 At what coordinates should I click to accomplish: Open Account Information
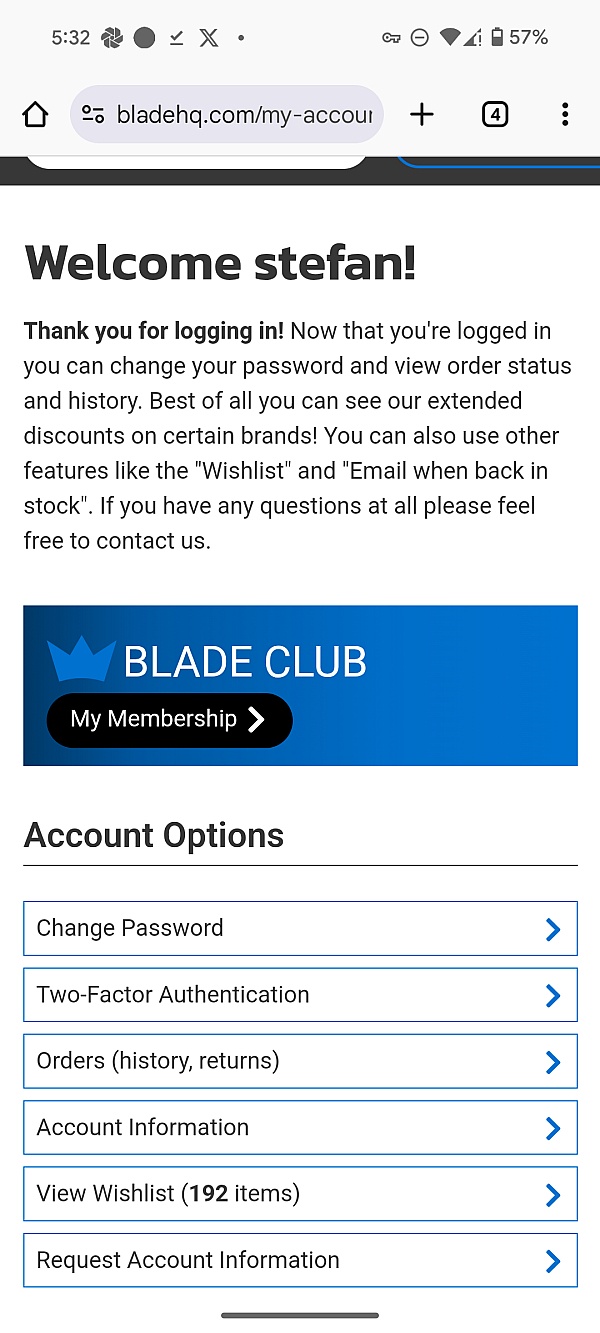coord(300,1128)
